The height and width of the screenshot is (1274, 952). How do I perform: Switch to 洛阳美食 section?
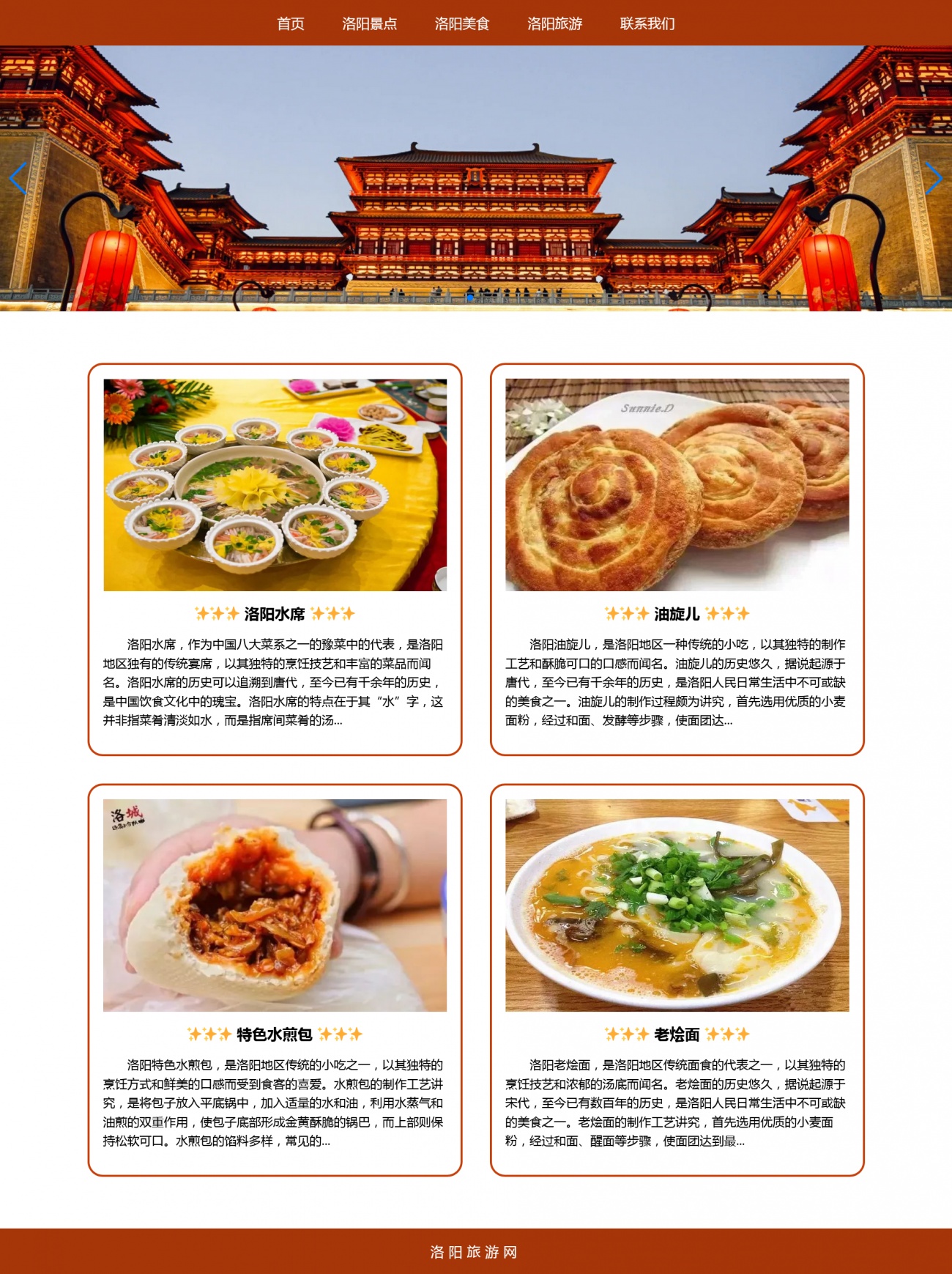pos(461,23)
